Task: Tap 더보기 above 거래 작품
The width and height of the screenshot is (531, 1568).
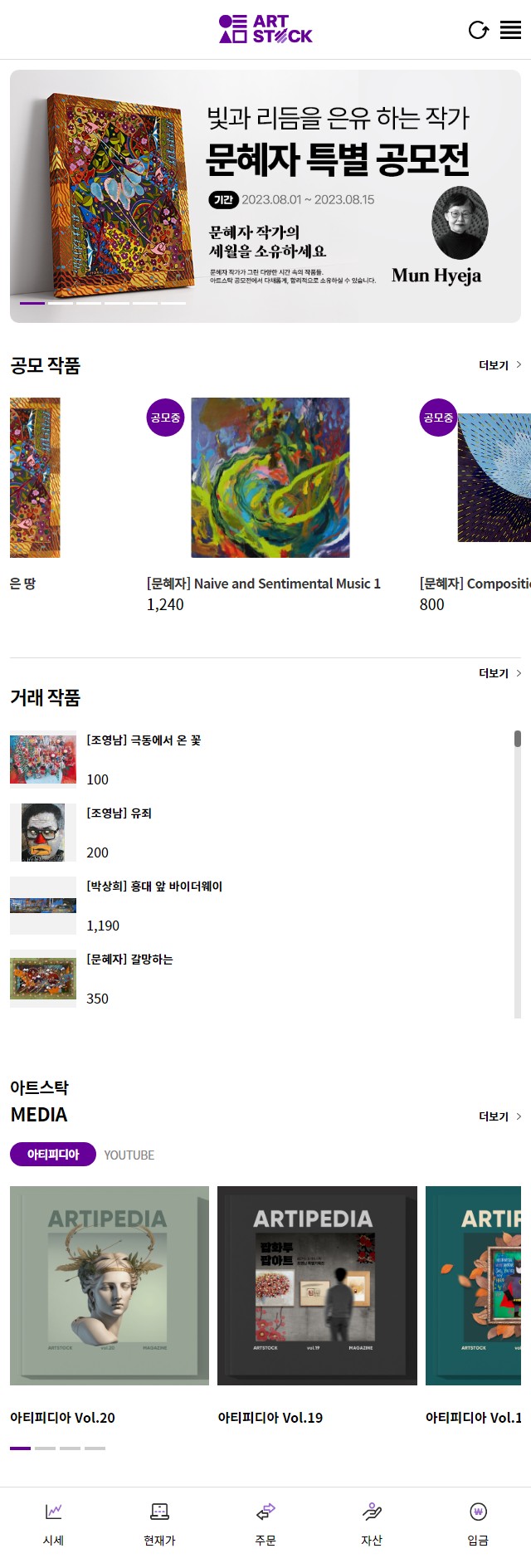Action: pos(499,673)
